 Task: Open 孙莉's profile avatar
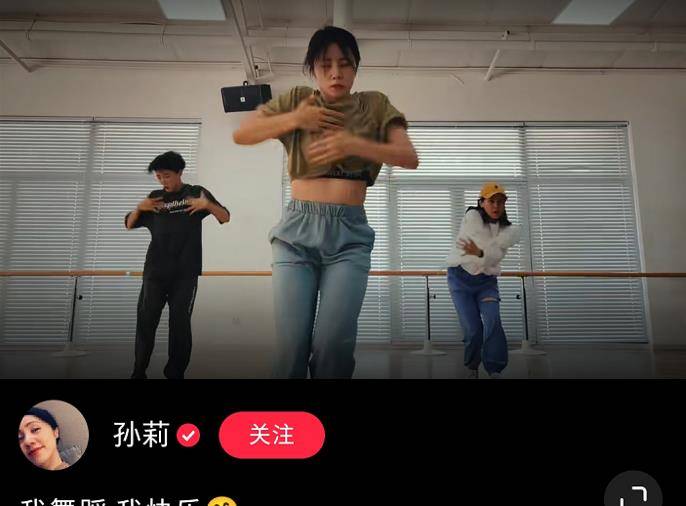tap(54, 435)
